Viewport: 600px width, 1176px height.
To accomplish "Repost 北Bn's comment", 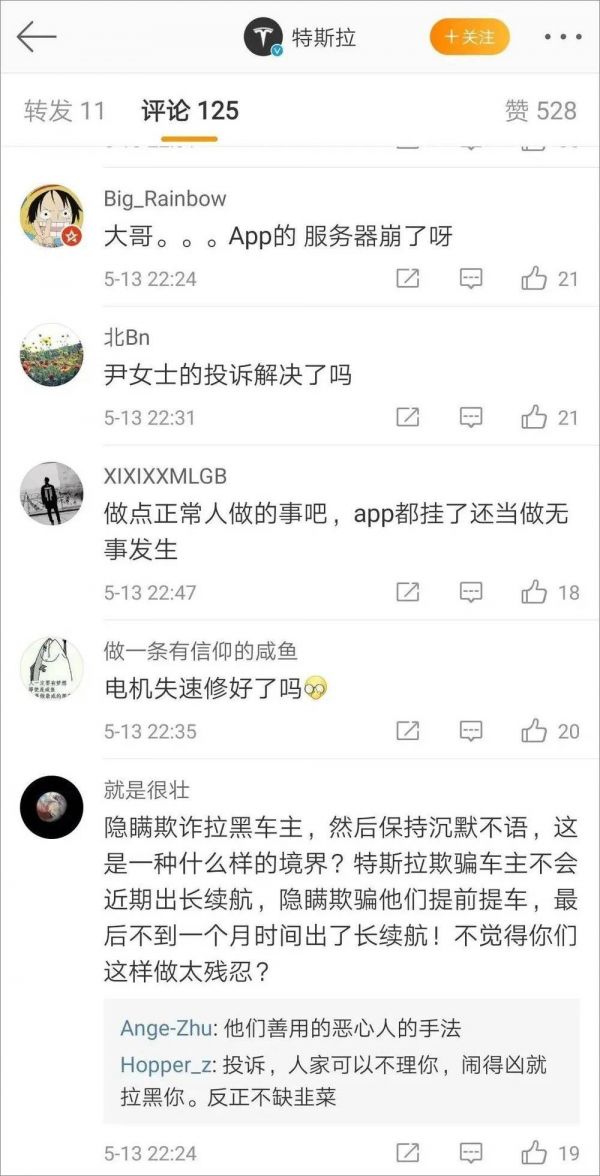I will (x=407, y=417).
